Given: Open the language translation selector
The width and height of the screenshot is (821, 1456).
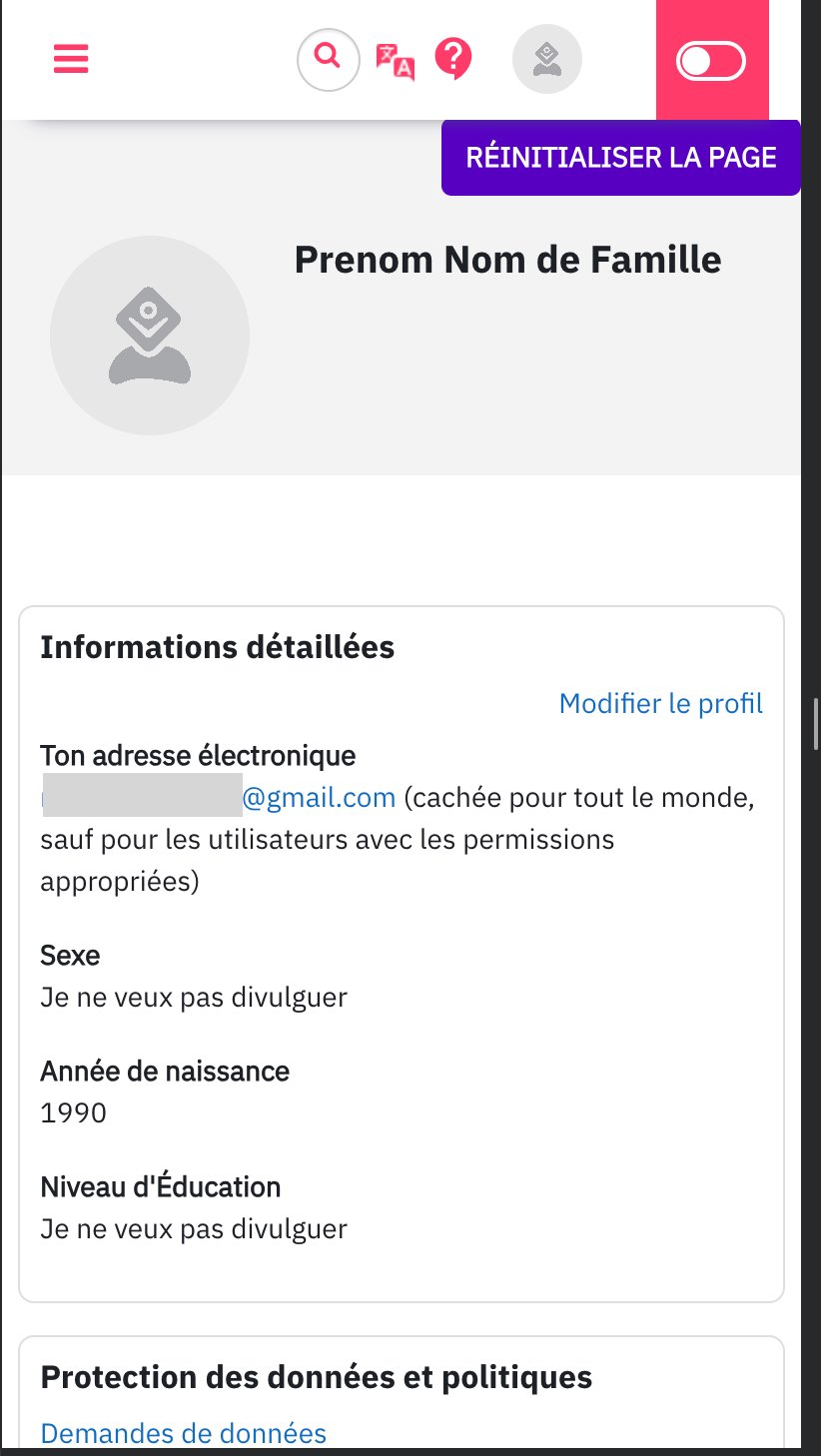Looking at the screenshot, I should click(395, 61).
